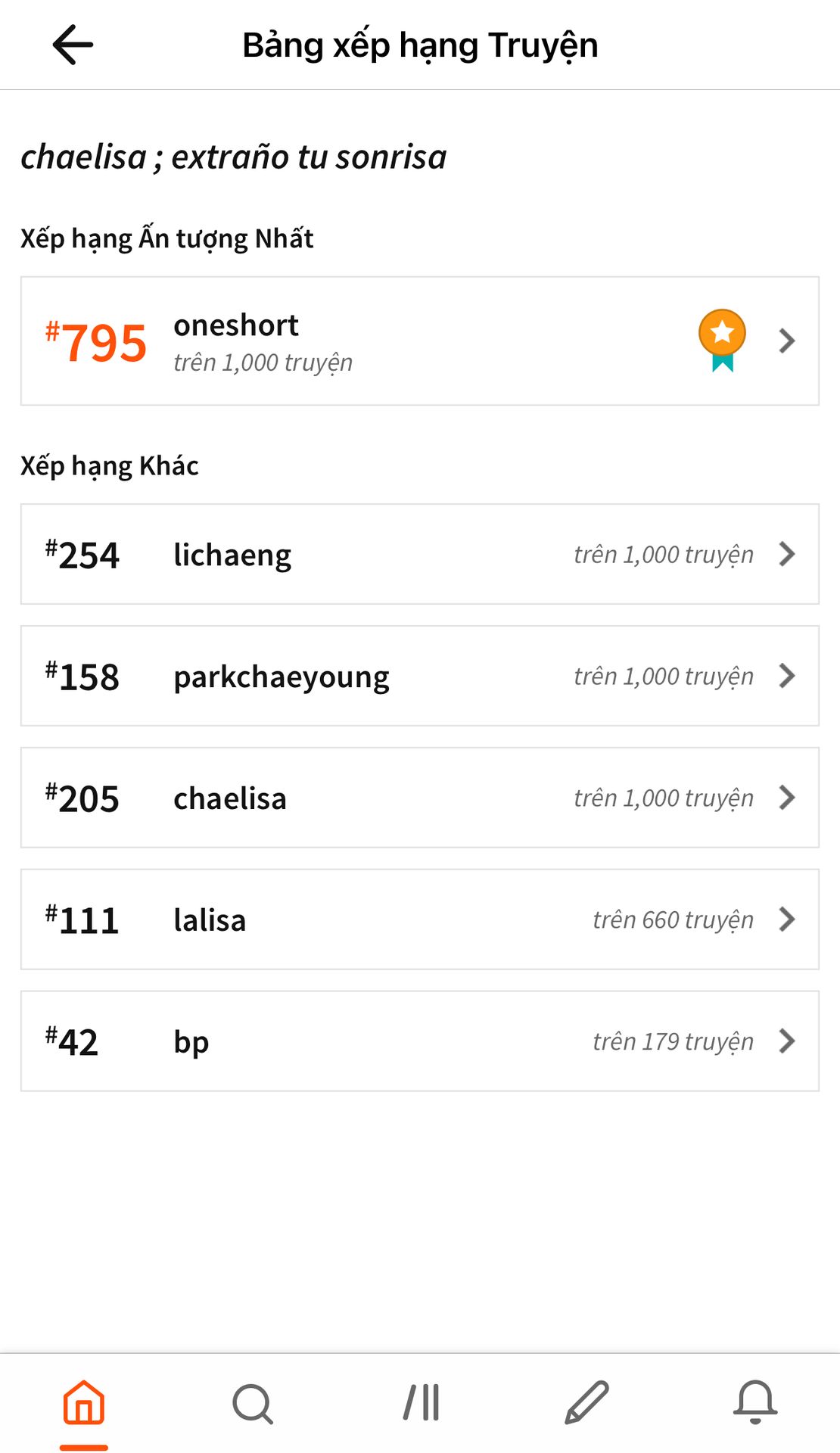
Task: Open the notifications bell tab
Action: pyautogui.click(x=755, y=1402)
